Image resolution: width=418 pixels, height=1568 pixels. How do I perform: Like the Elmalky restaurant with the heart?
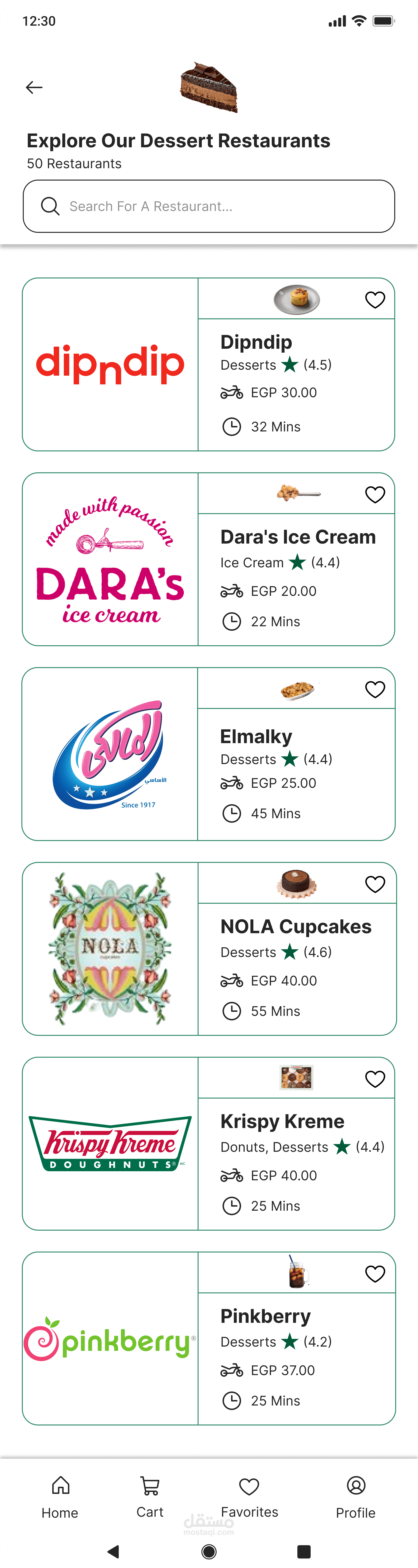pos(375,689)
